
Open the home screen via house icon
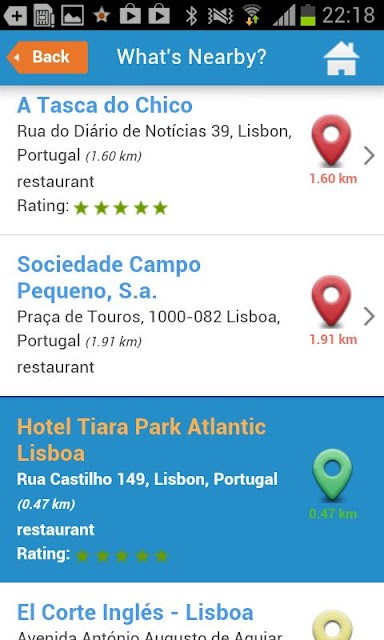[341, 58]
